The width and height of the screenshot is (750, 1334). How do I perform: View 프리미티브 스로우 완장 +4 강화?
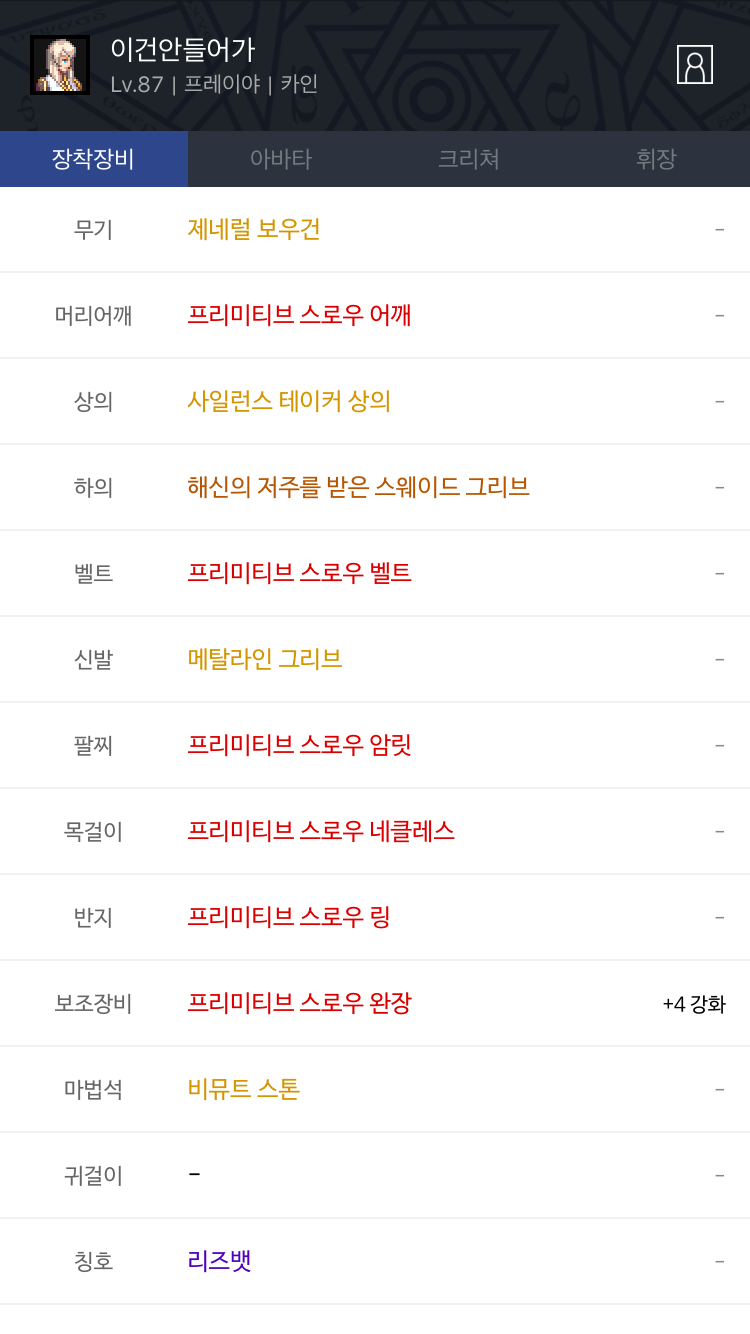click(375, 1003)
